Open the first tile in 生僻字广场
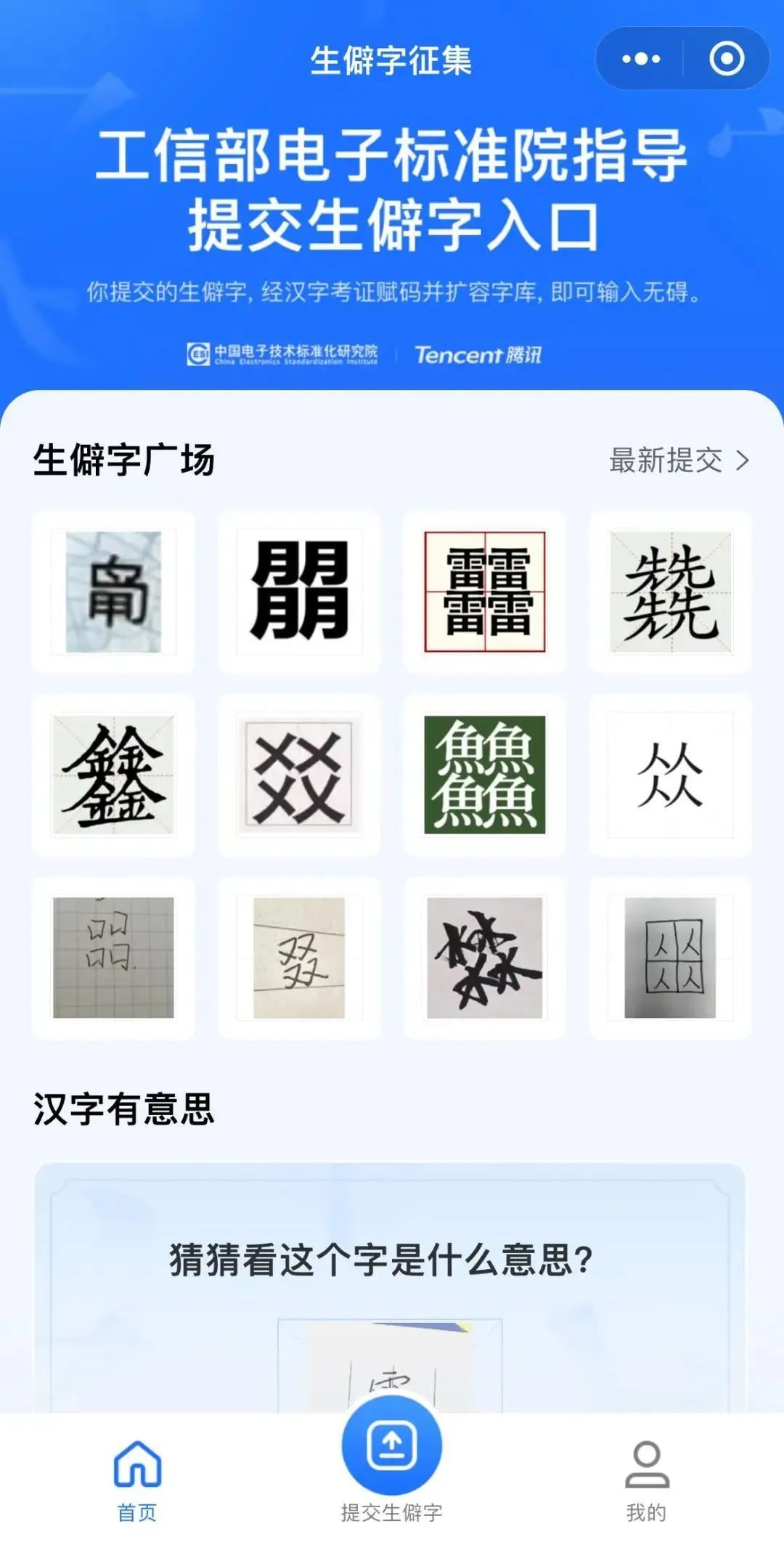784x1566 pixels. [x=114, y=592]
